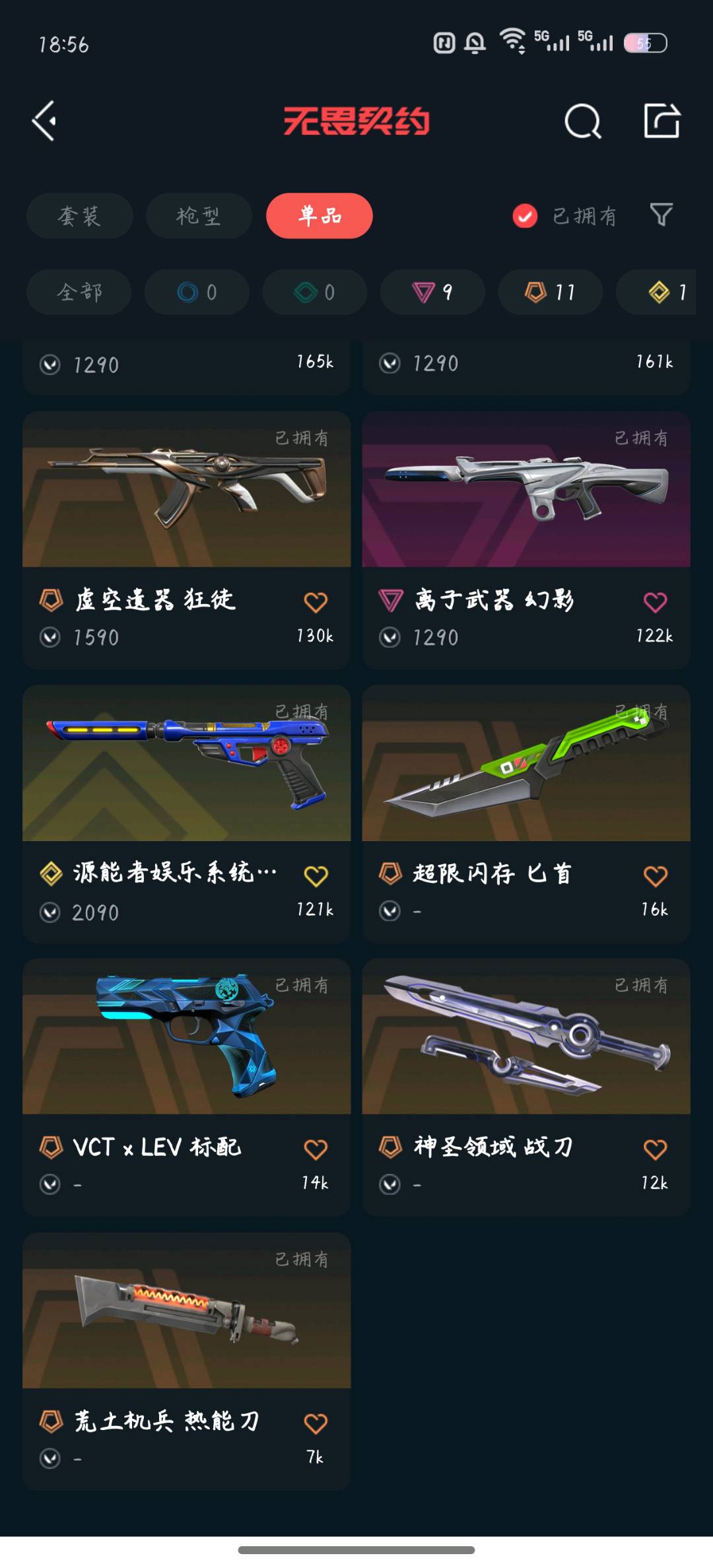Open the funnel filter icon
The width and height of the screenshot is (713, 1568).
(x=661, y=215)
